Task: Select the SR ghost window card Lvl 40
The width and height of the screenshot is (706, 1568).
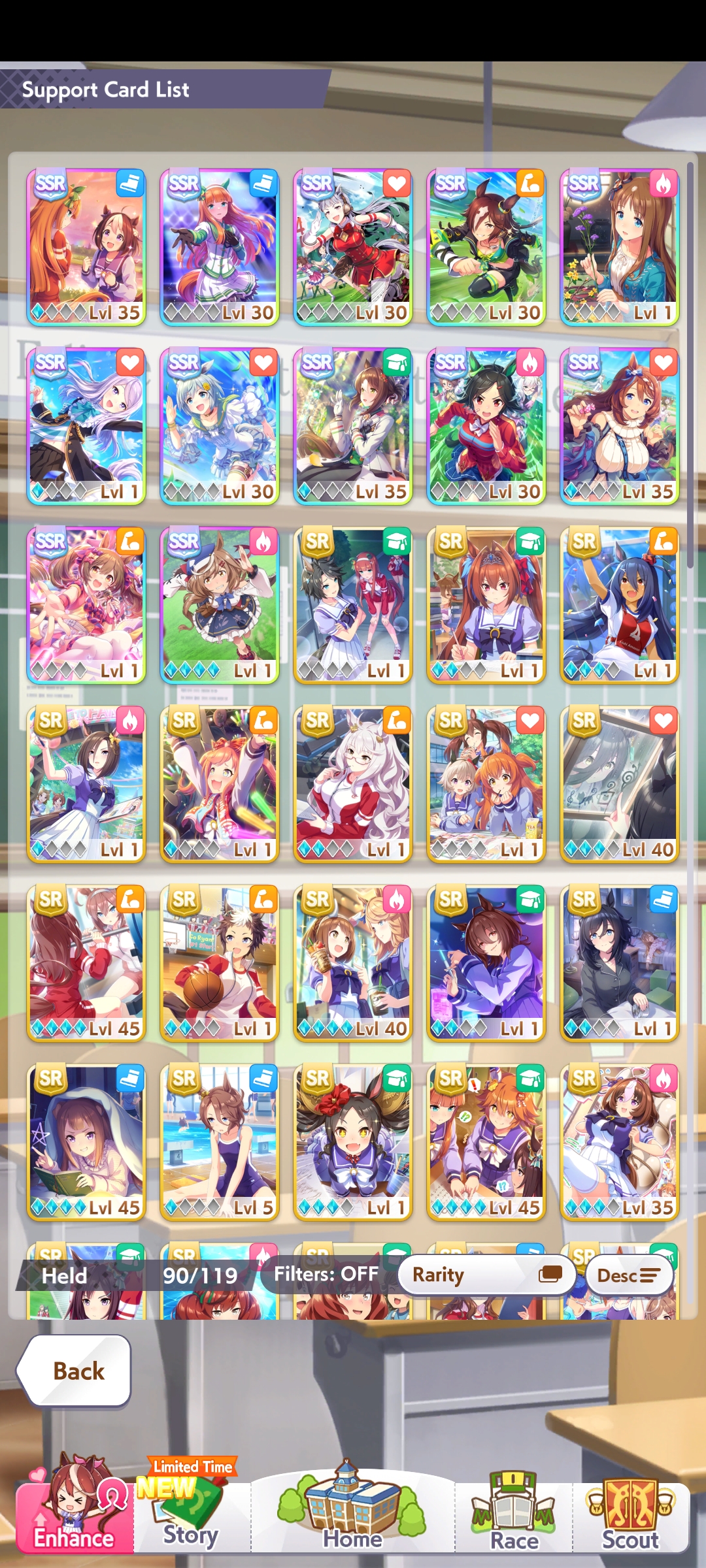Action: [619, 784]
